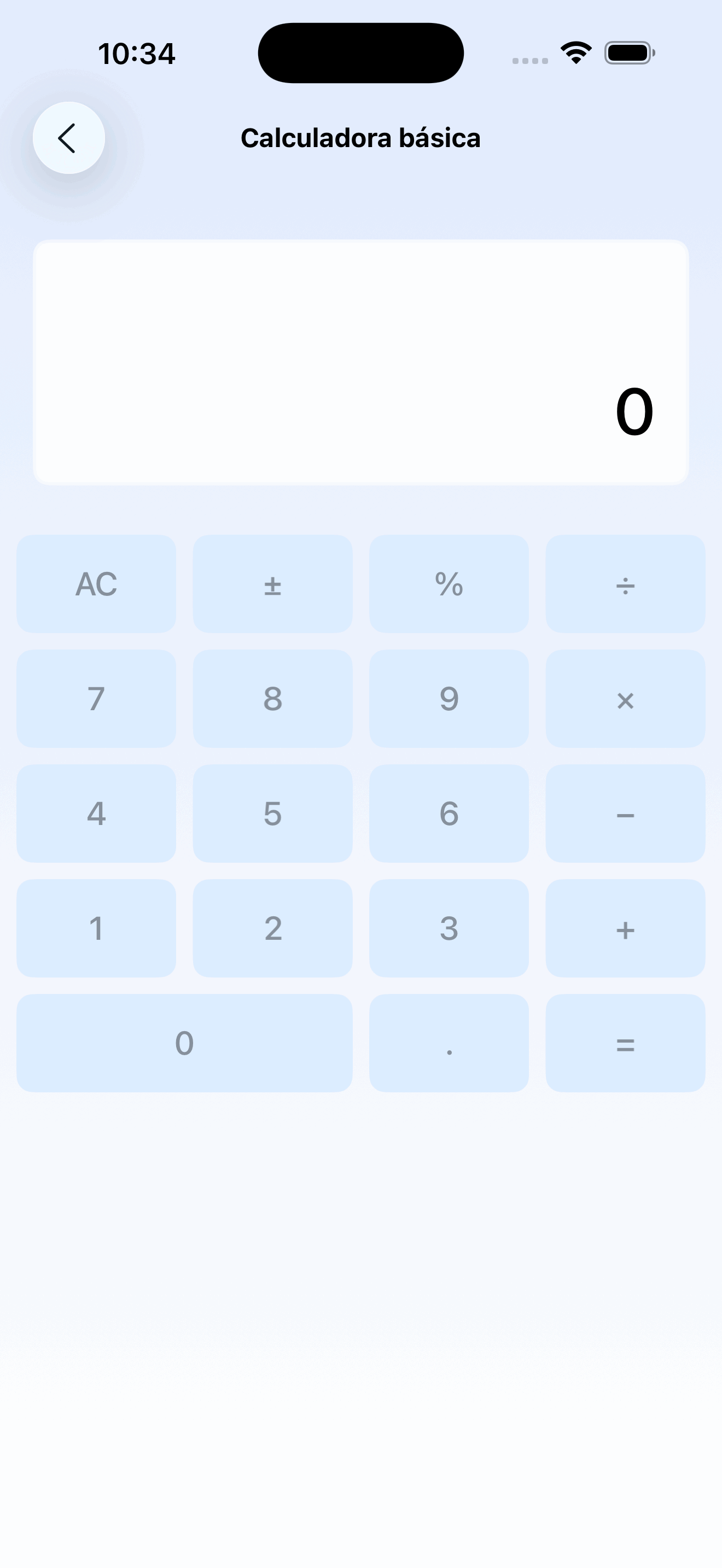
Task: Tap the 6 key
Action: click(x=449, y=813)
